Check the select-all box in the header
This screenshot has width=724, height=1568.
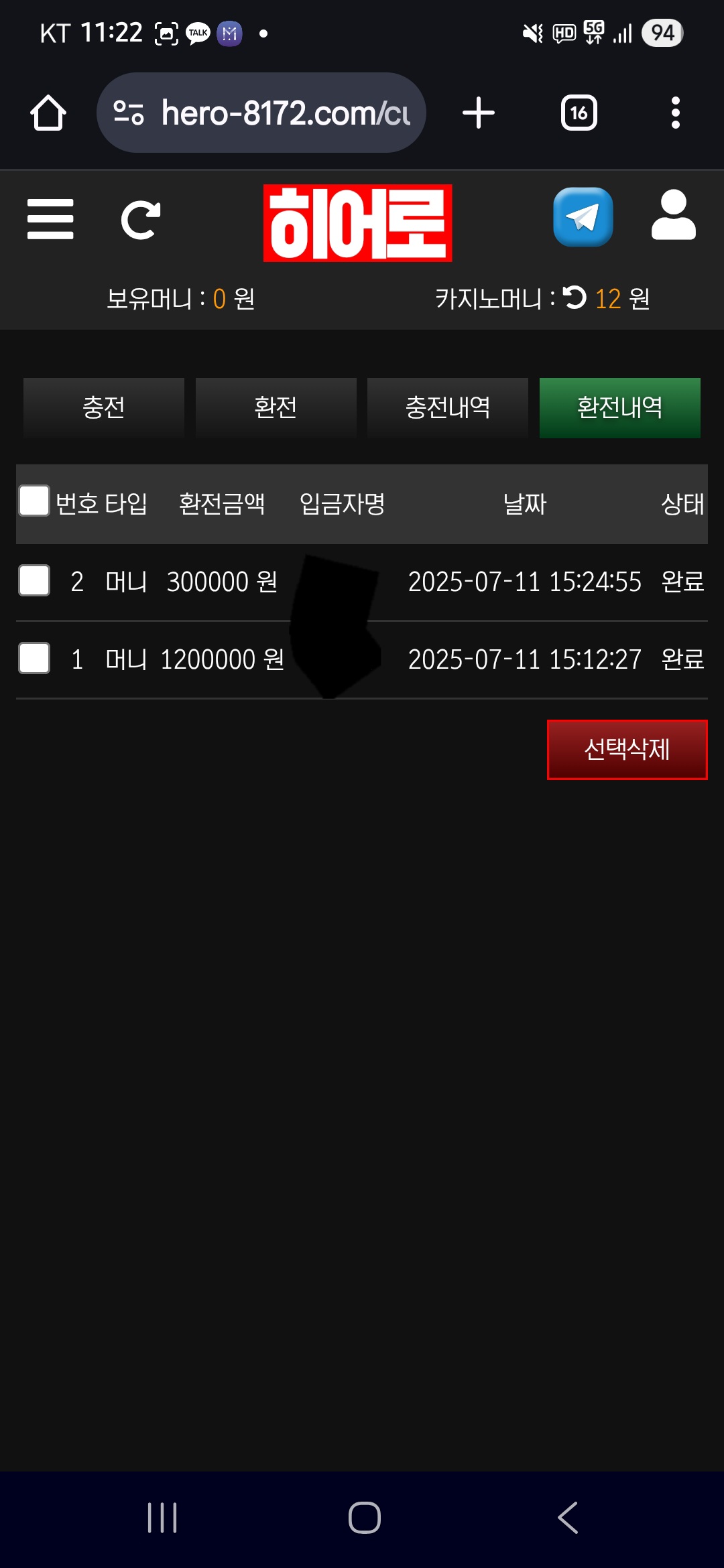[x=34, y=501]
